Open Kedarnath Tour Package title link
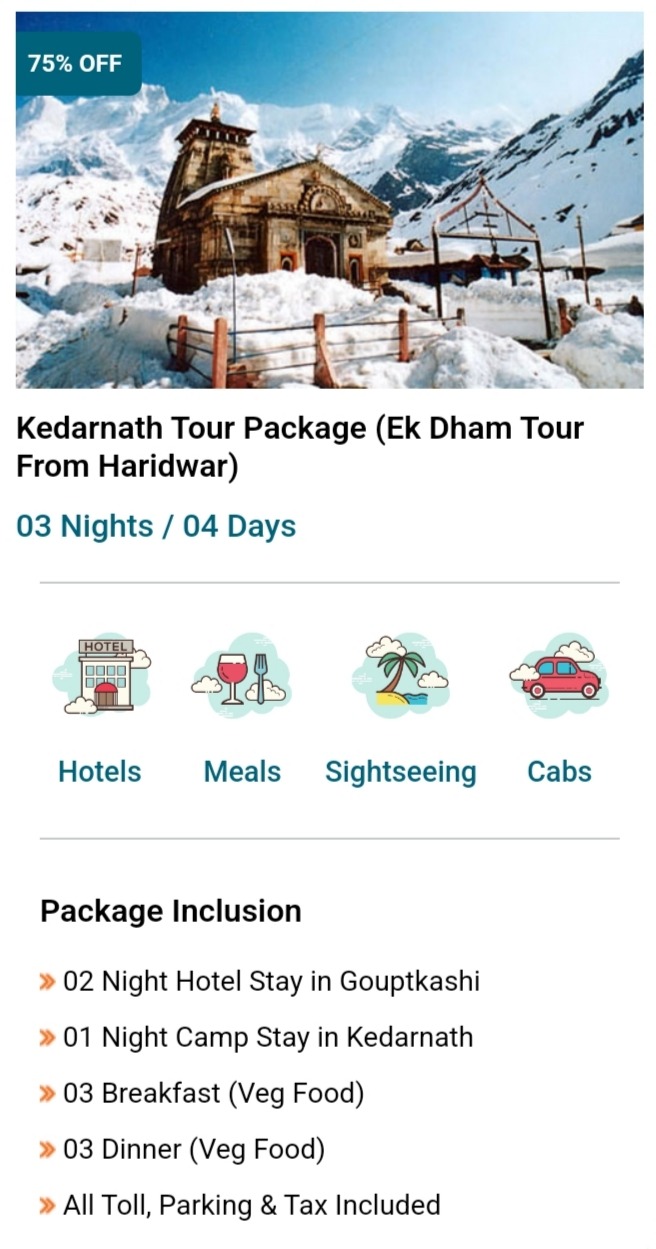 (299, 447)
